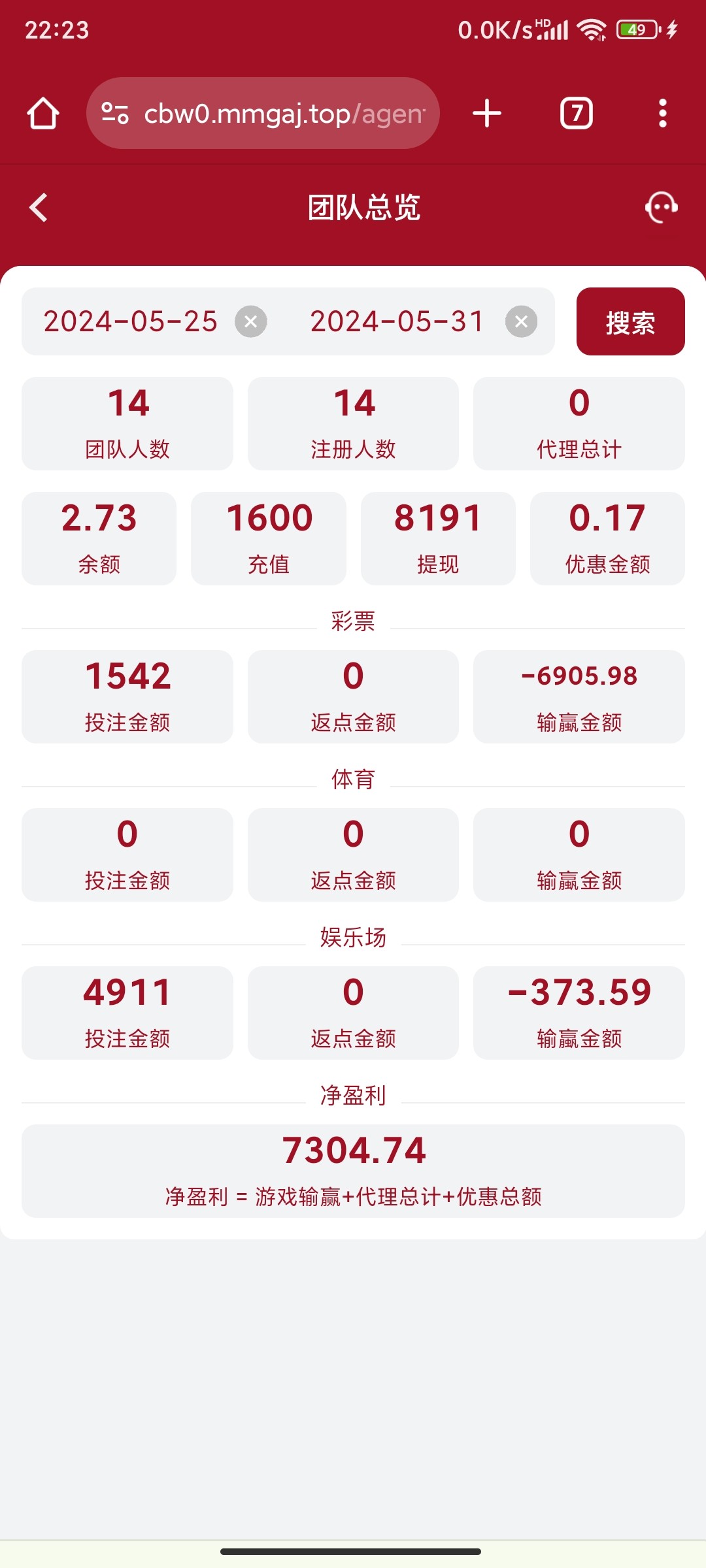Open the browser three-dot overflow menu
The height and width of the screenshot is (1568, 706).
coord(663,112)
